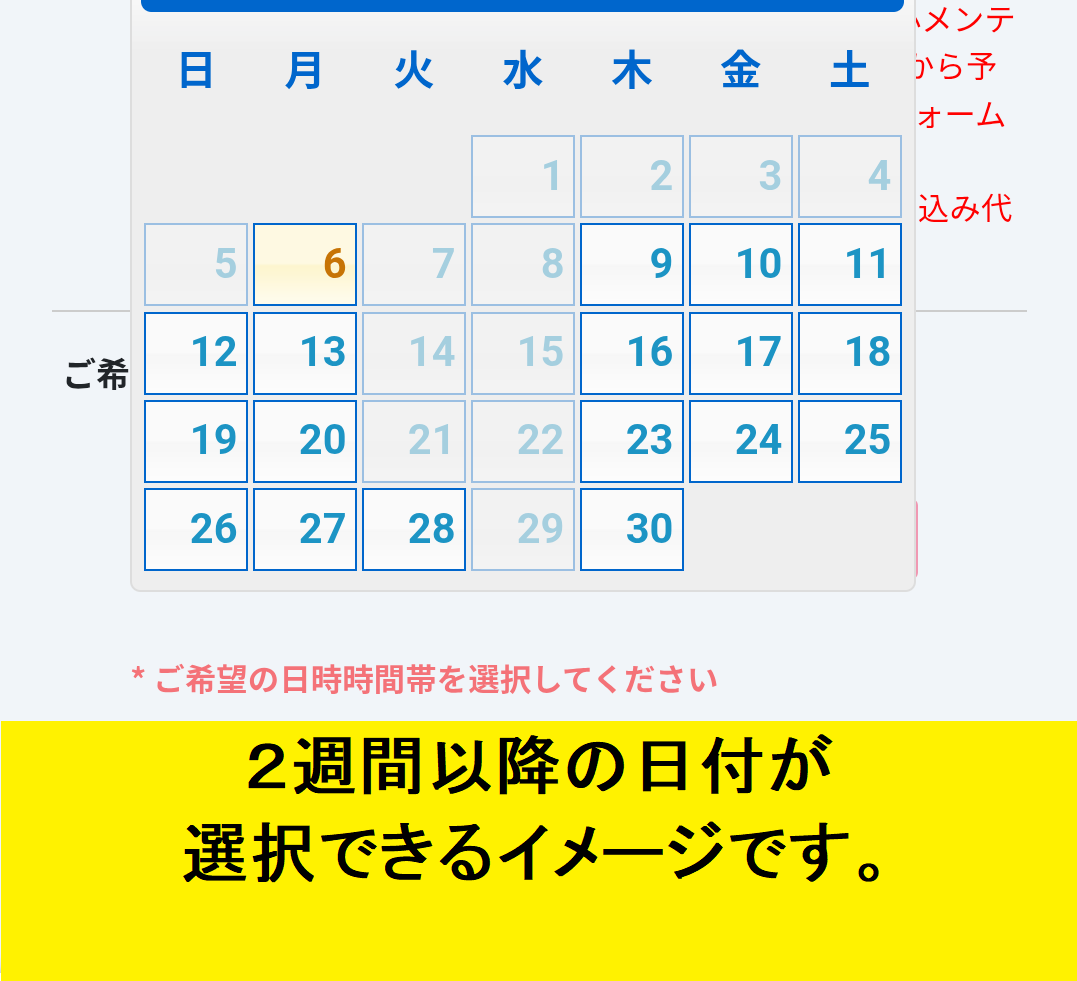Select date 17
The height and width of the screenshot is (981, 1077).
[741, 353]
